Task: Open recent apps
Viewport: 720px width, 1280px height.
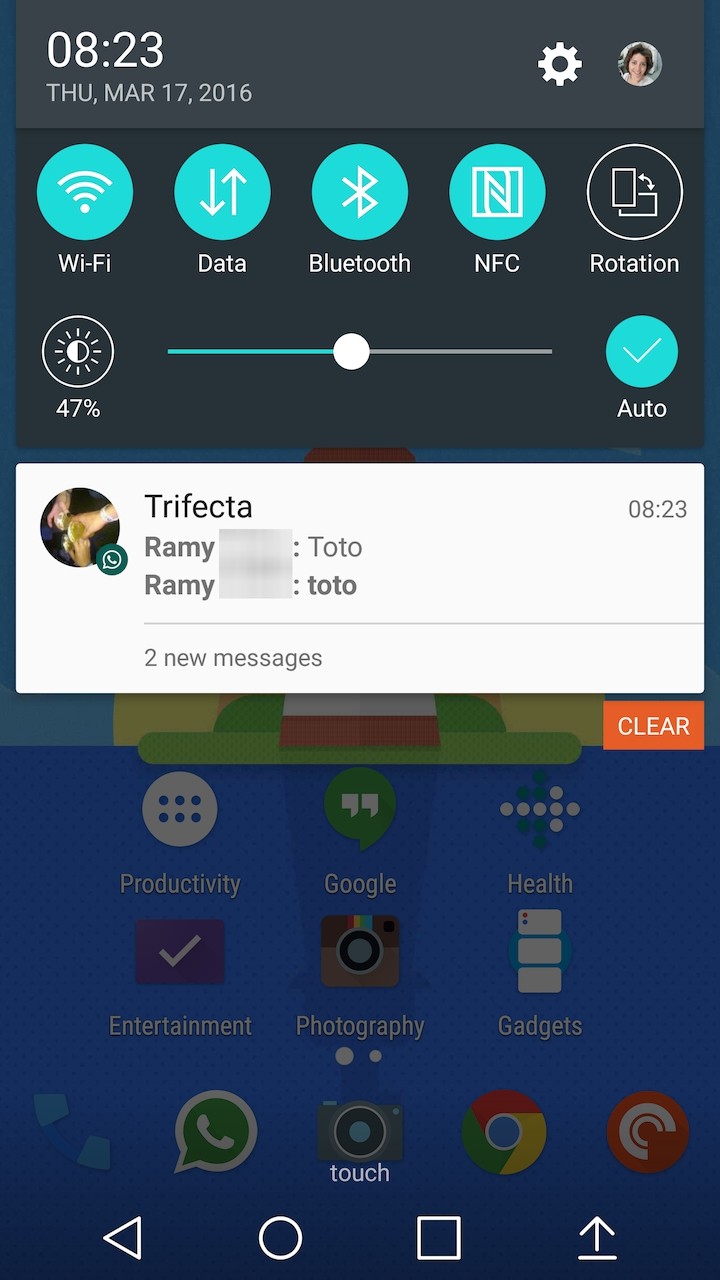Action: [x=438, y=1238]
